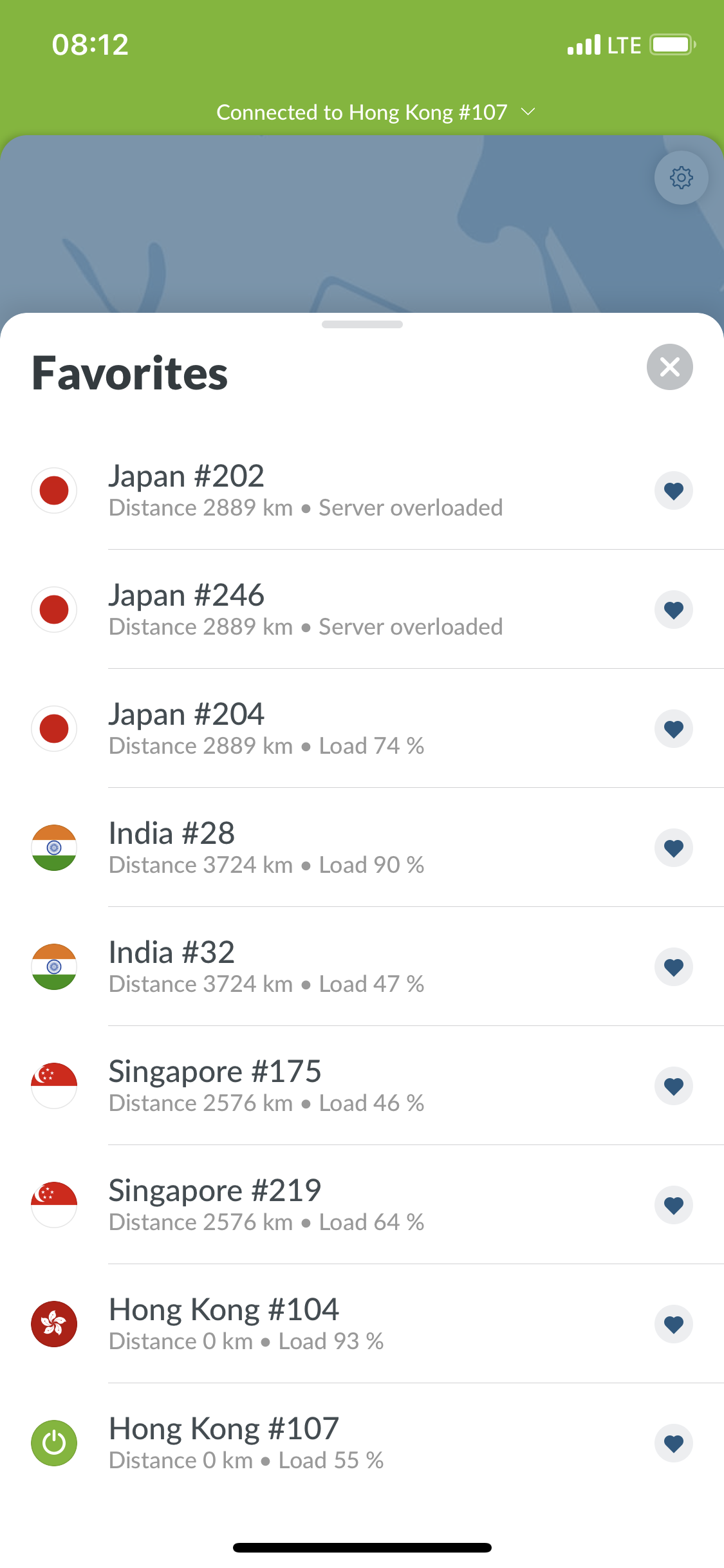Open the Japan #246 server row
Screen dimensions: 724x1568
click(362, 610)
